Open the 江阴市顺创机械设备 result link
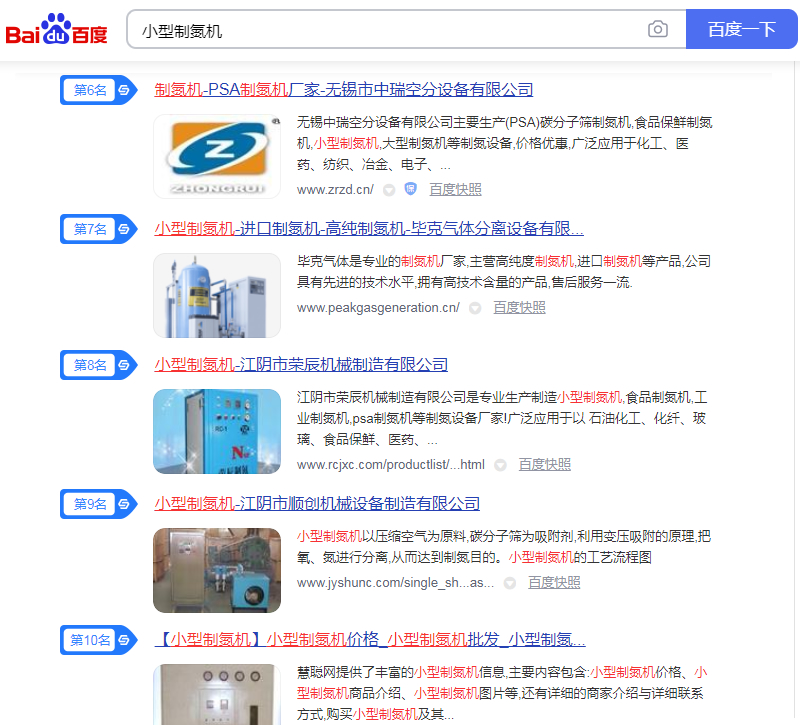Image resolution: width=800 pixels, height=725 pixels. 317,503
